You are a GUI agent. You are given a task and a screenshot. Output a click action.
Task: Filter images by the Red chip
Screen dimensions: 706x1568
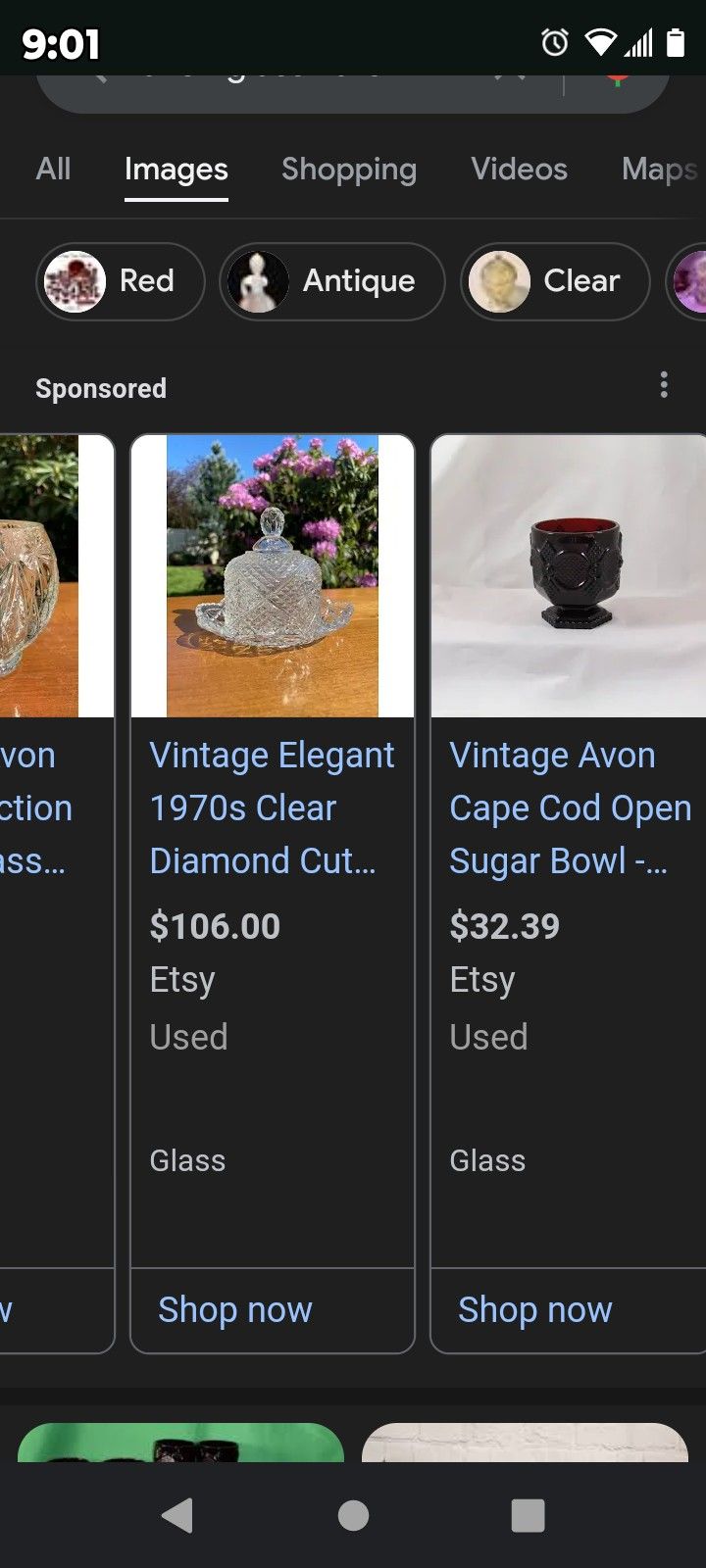point(121,281)
